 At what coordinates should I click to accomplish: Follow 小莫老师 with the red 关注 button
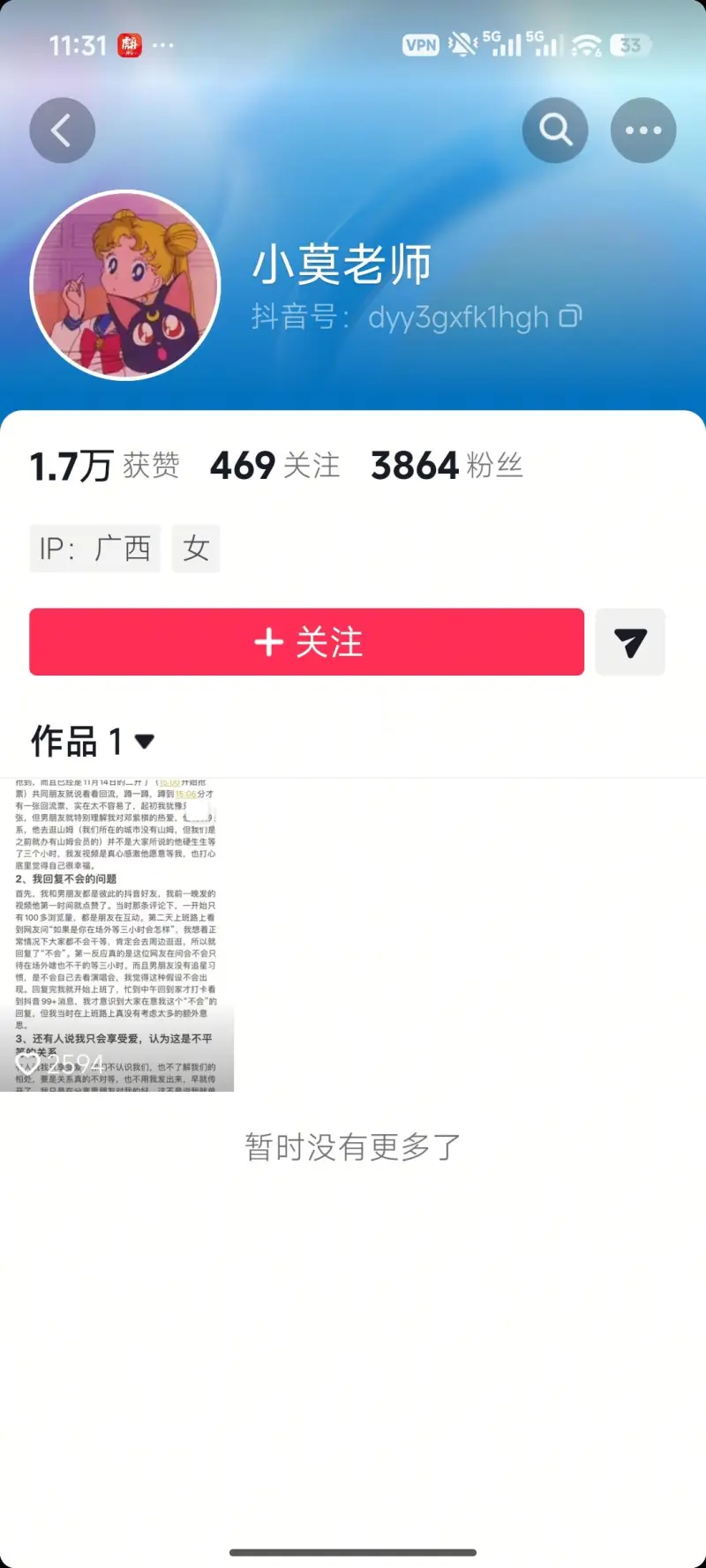306,642
